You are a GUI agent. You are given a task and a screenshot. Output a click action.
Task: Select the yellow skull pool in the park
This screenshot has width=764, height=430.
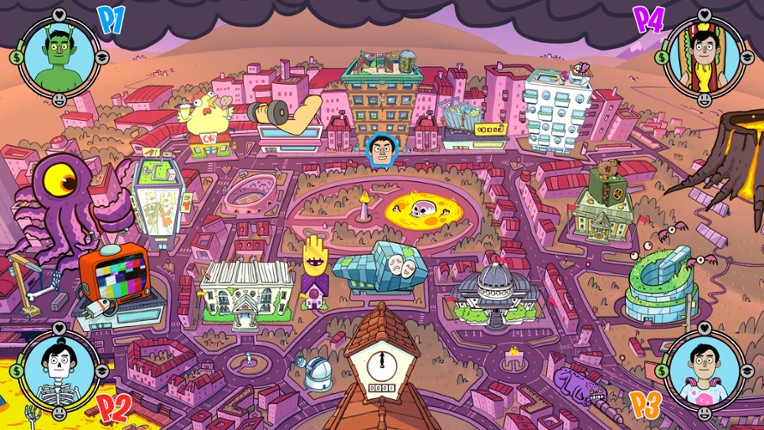point(421,211)
